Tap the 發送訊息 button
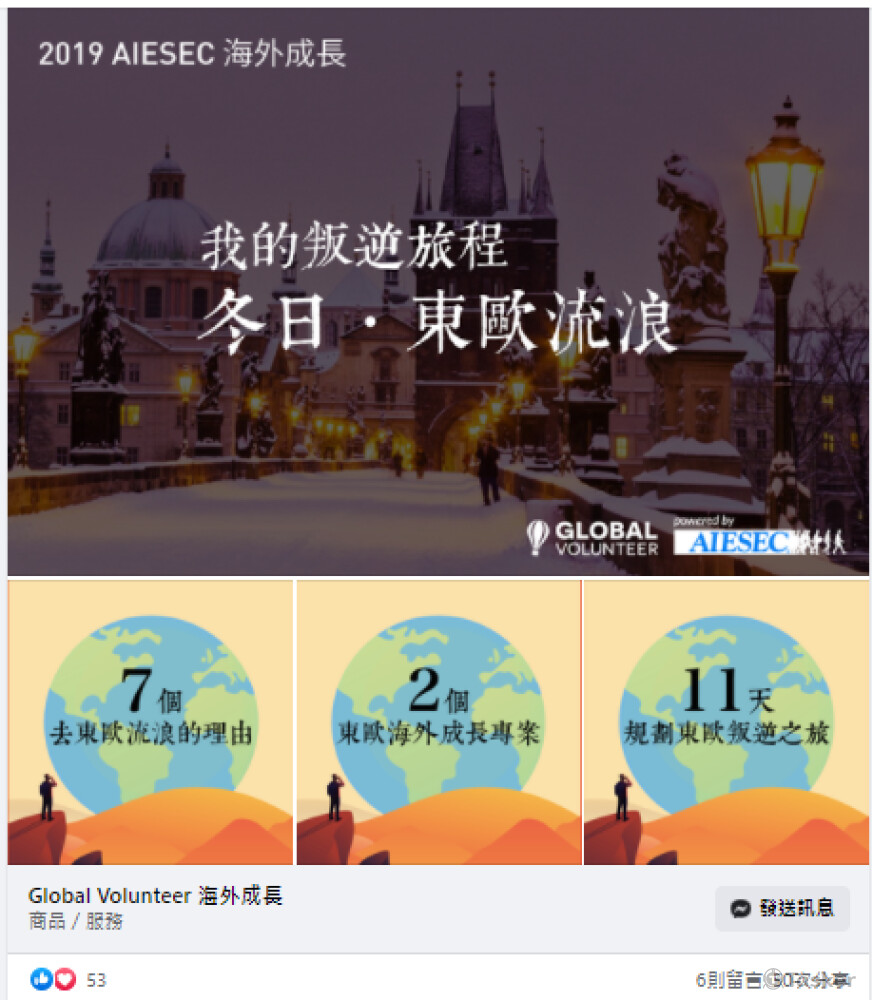Viewport: 872px width, 1000px height. (x=782, y=908)
